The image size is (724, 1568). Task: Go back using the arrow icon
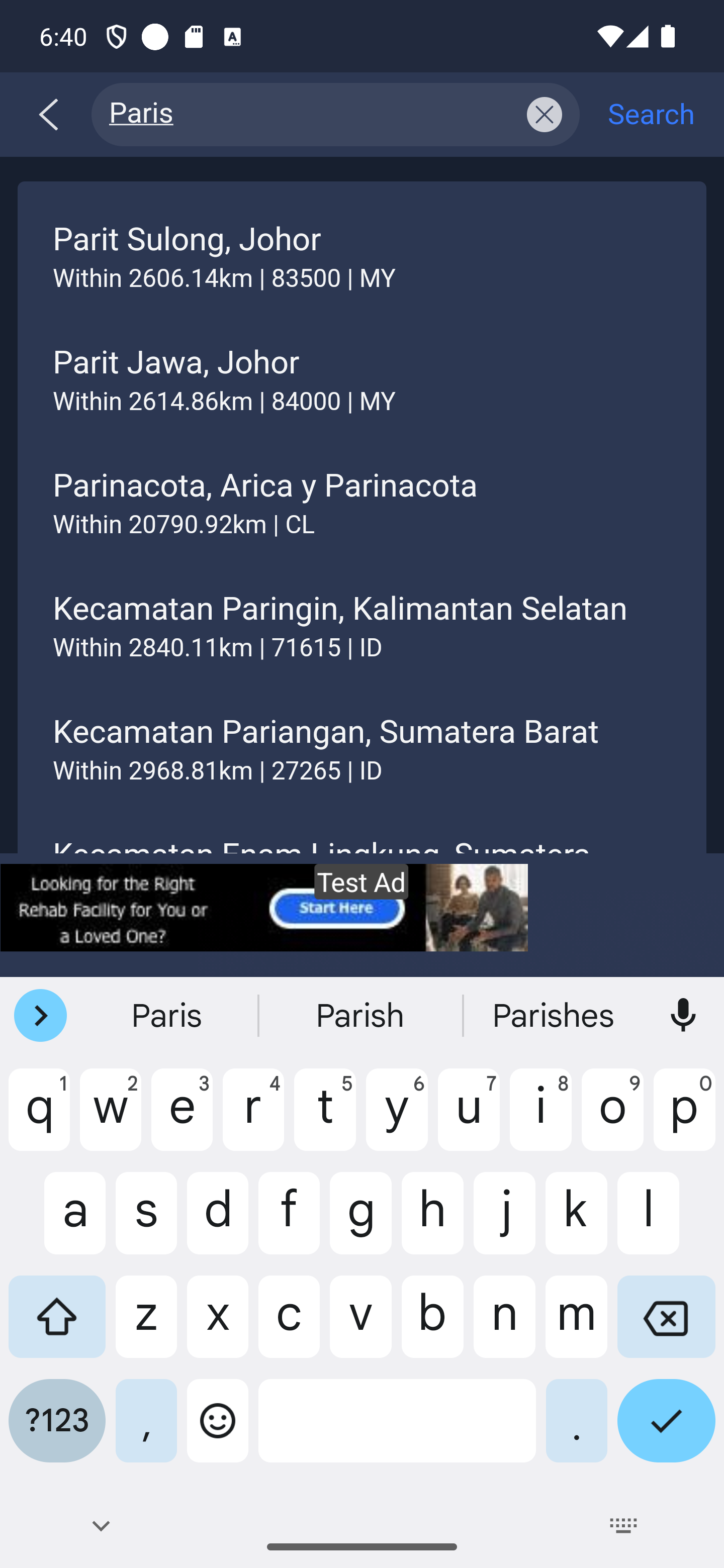click(49, 115)
